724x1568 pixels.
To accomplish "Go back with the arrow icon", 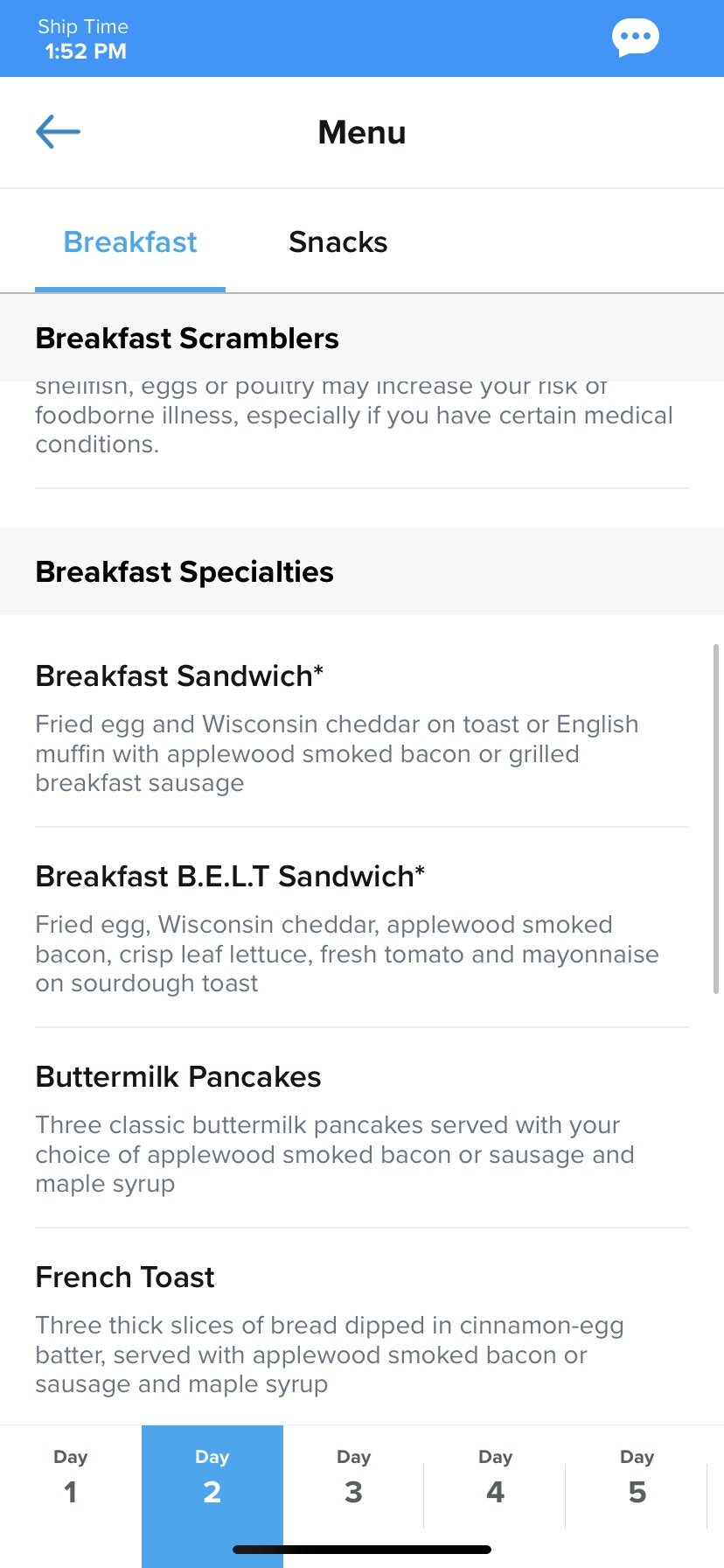I will (58, 132).
